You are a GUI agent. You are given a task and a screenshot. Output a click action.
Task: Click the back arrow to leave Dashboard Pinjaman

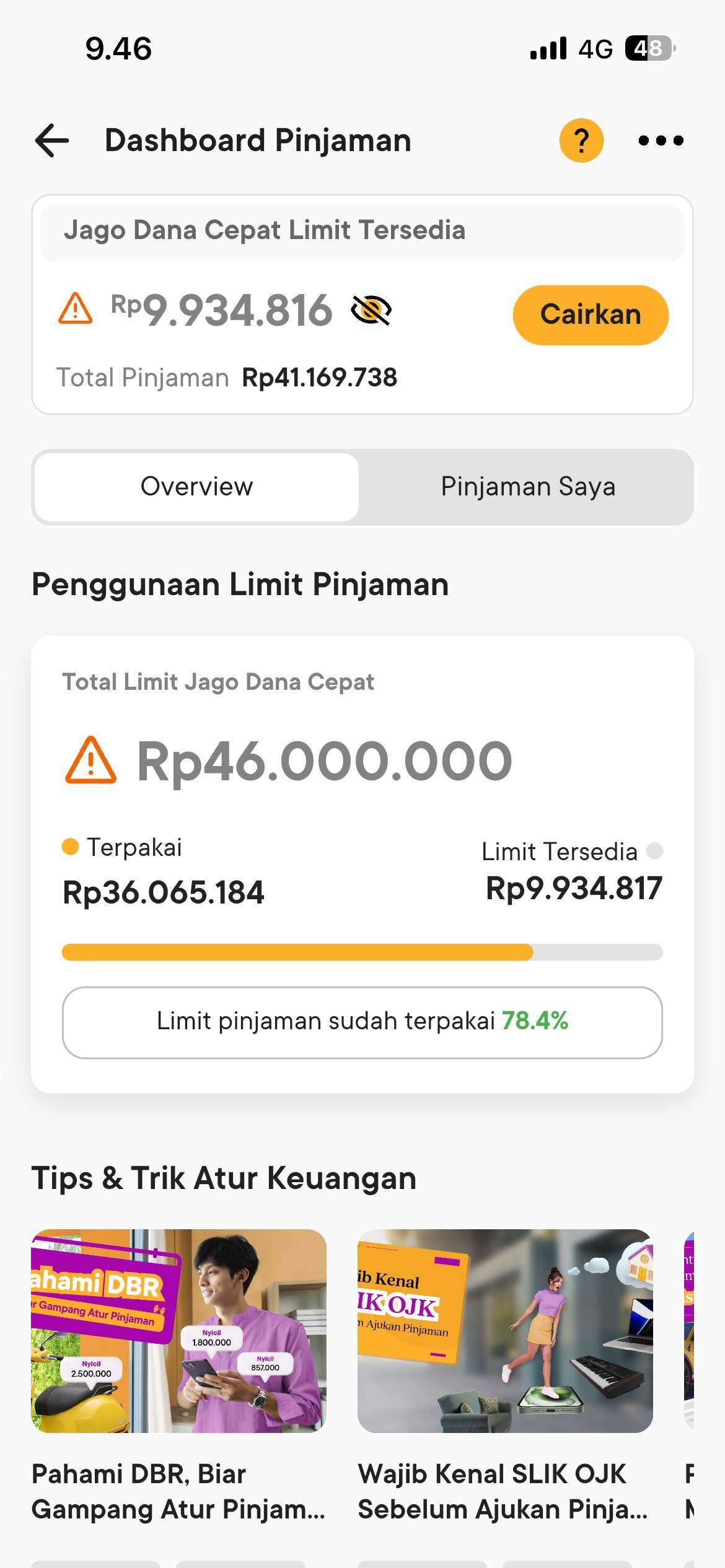(x=52, y=140)
